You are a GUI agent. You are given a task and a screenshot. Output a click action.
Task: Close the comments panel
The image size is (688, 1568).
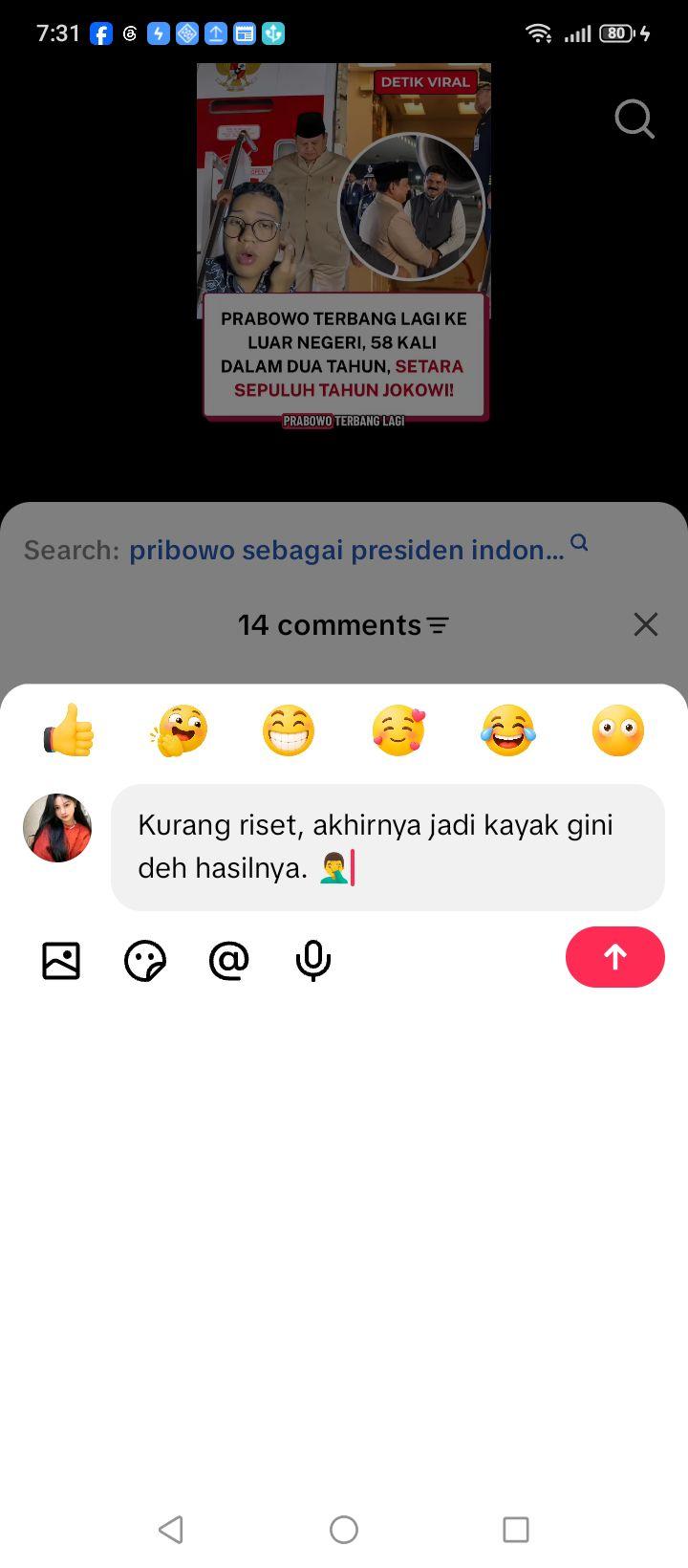[x=646, y=624]
